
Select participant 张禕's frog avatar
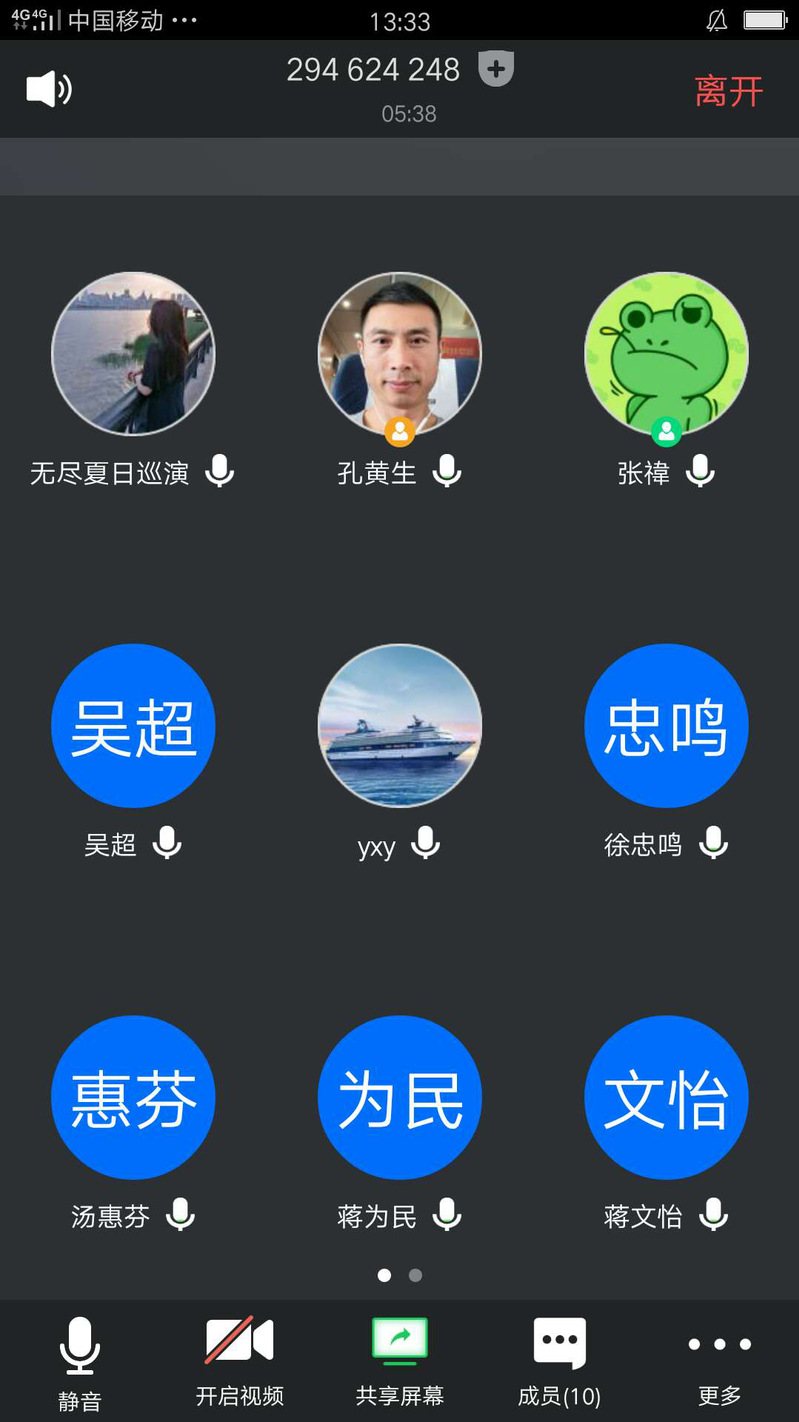tap(666, 354)
